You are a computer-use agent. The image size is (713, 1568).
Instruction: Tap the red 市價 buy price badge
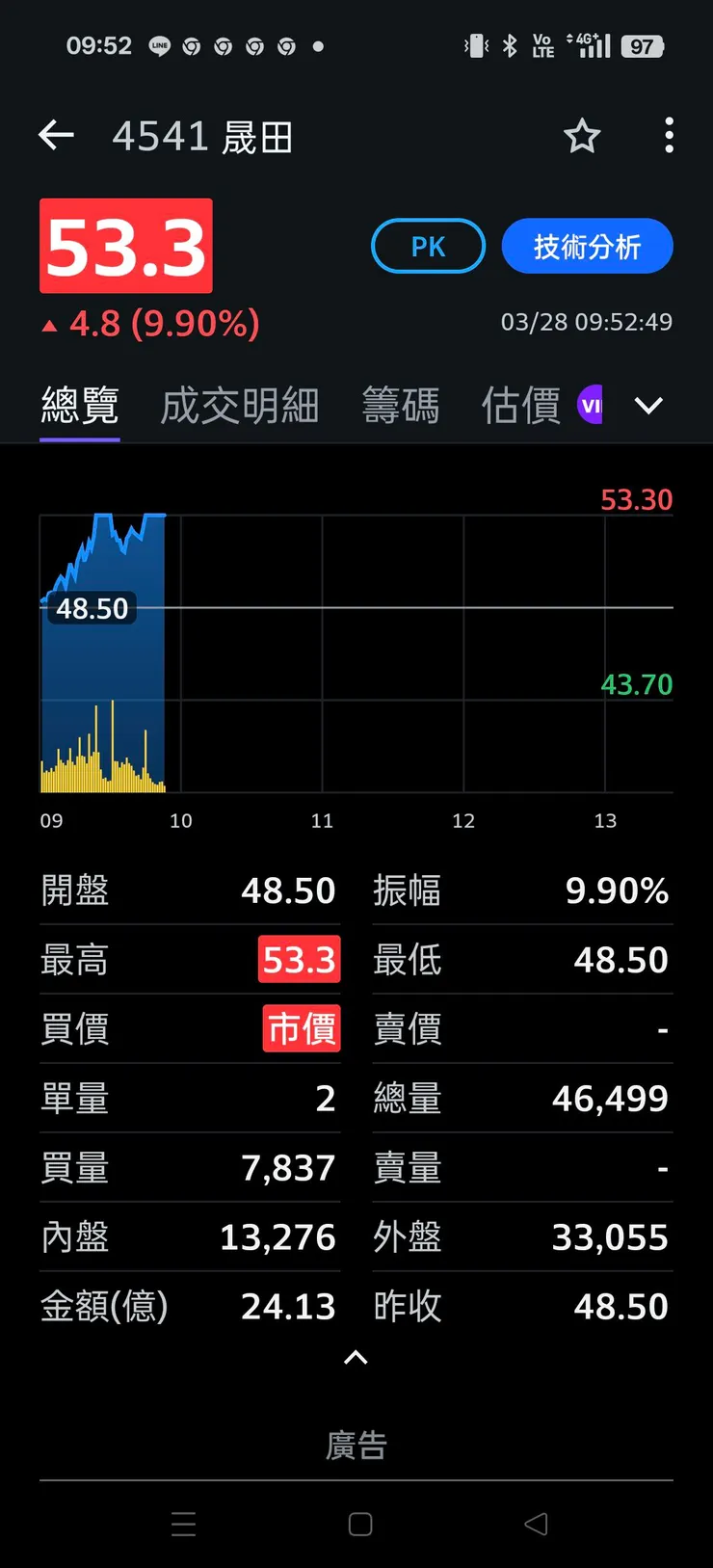tap(300, 1028)
